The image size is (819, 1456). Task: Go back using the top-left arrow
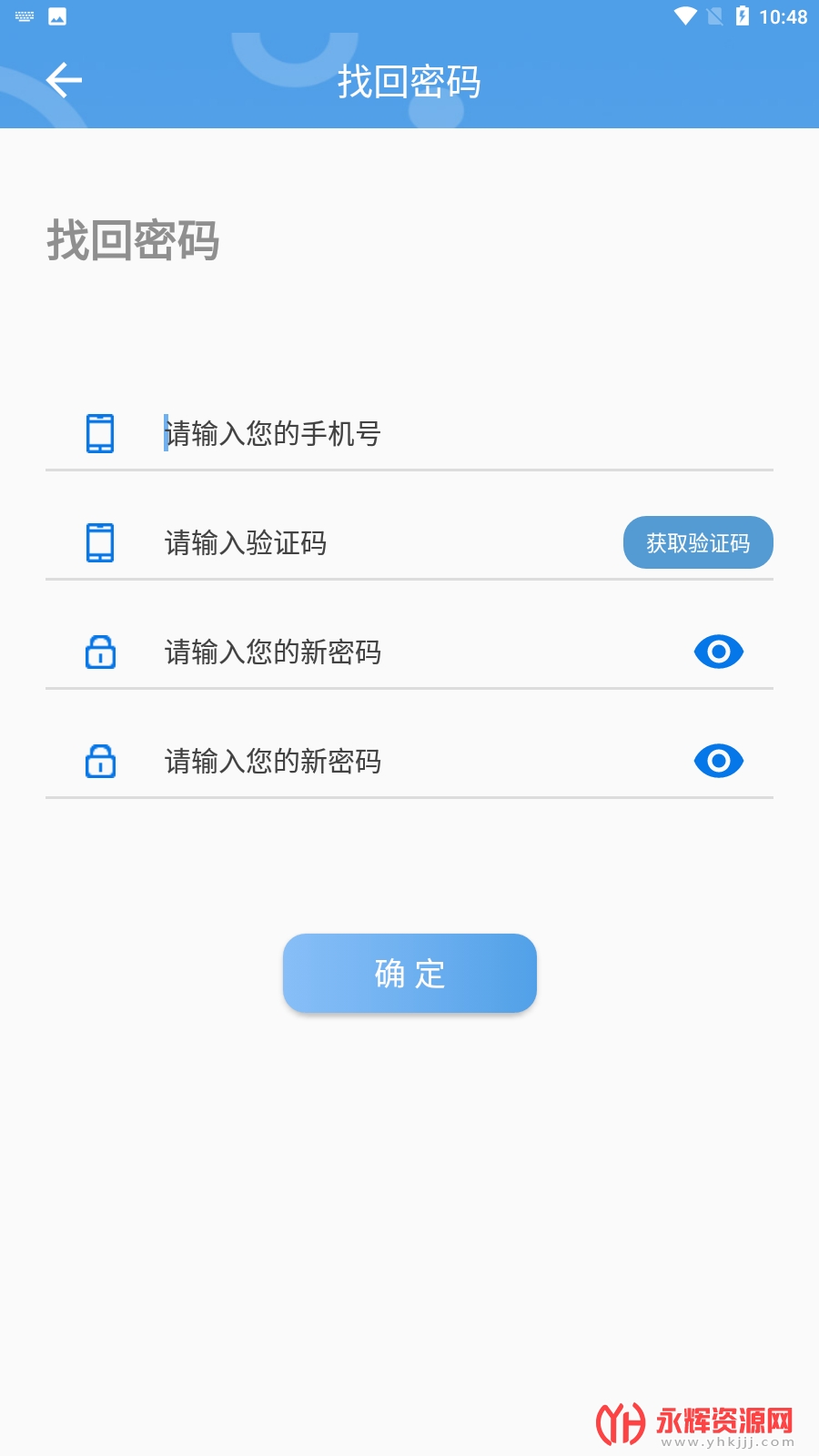[64, 80]
